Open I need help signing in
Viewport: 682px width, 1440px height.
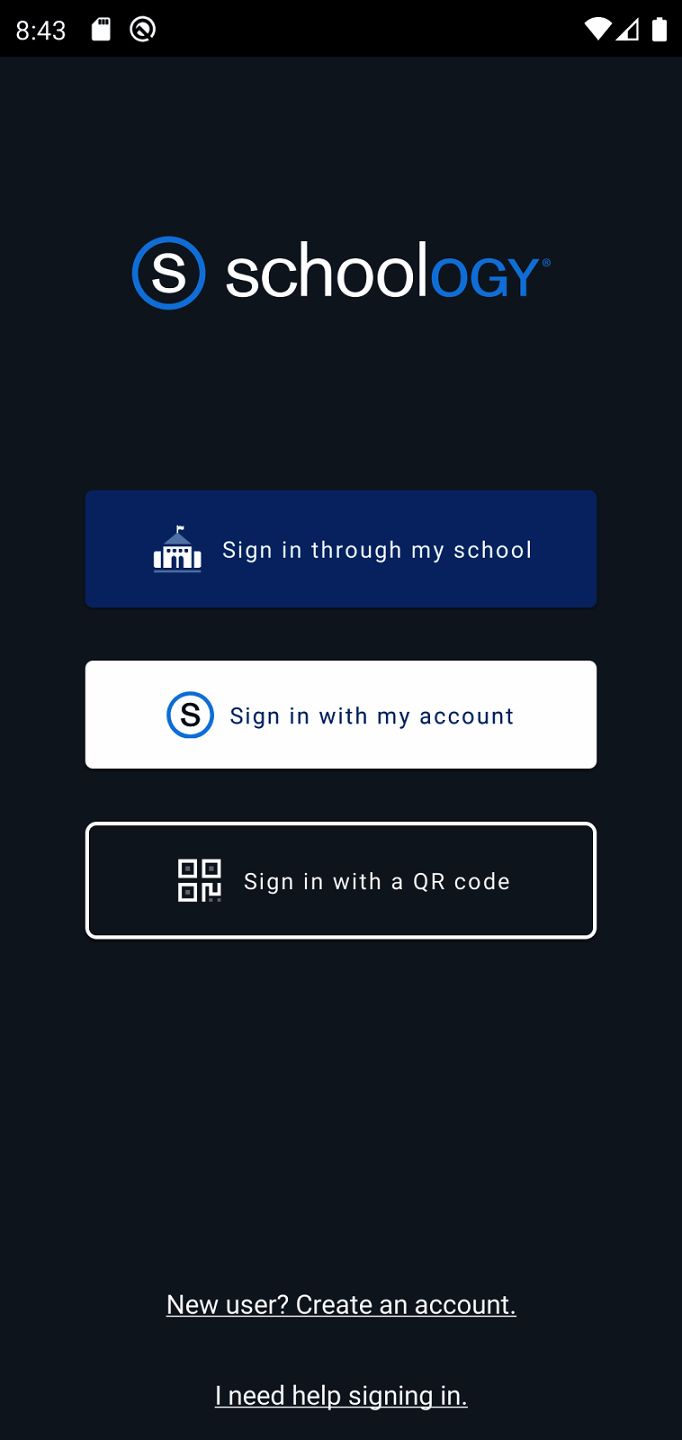[x=341, y=1395]
